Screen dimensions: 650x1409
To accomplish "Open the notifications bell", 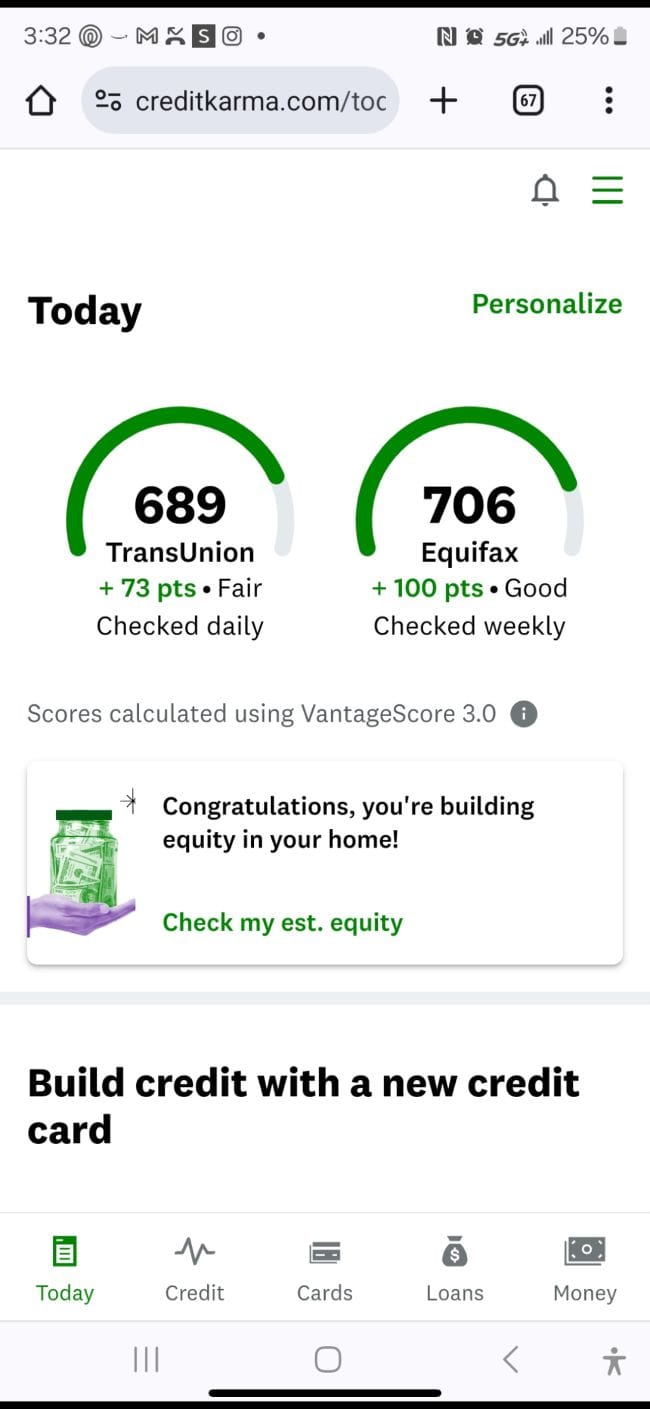I will click(545, 190).
